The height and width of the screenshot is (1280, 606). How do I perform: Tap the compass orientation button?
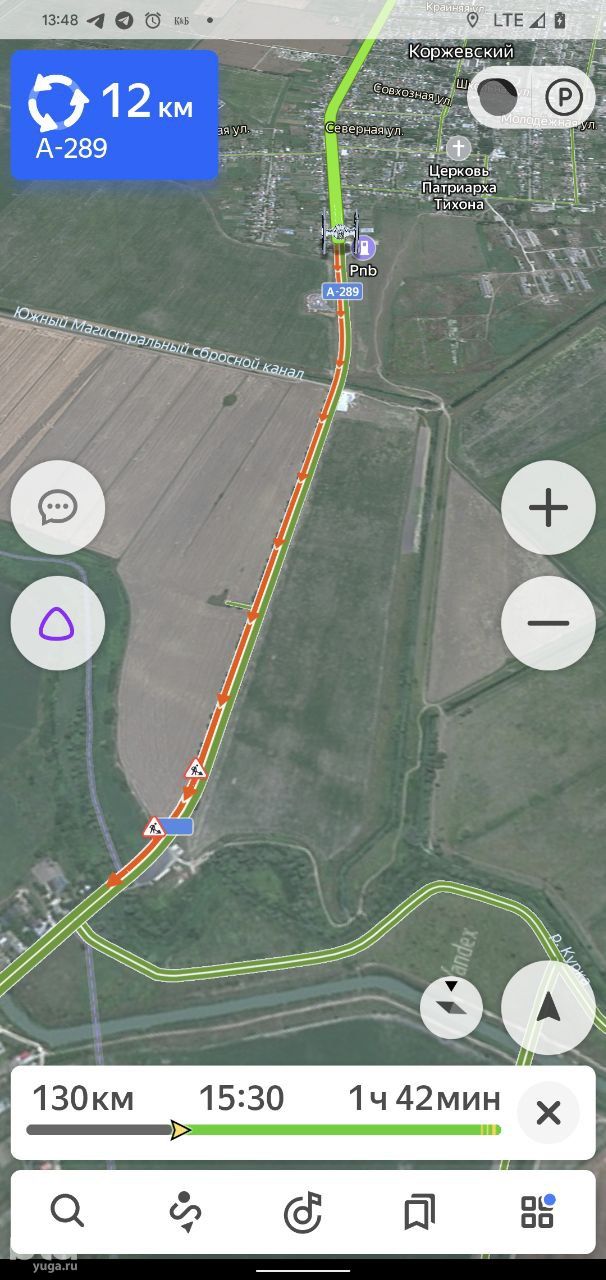pyautogui.click(x=451, y=1008)
